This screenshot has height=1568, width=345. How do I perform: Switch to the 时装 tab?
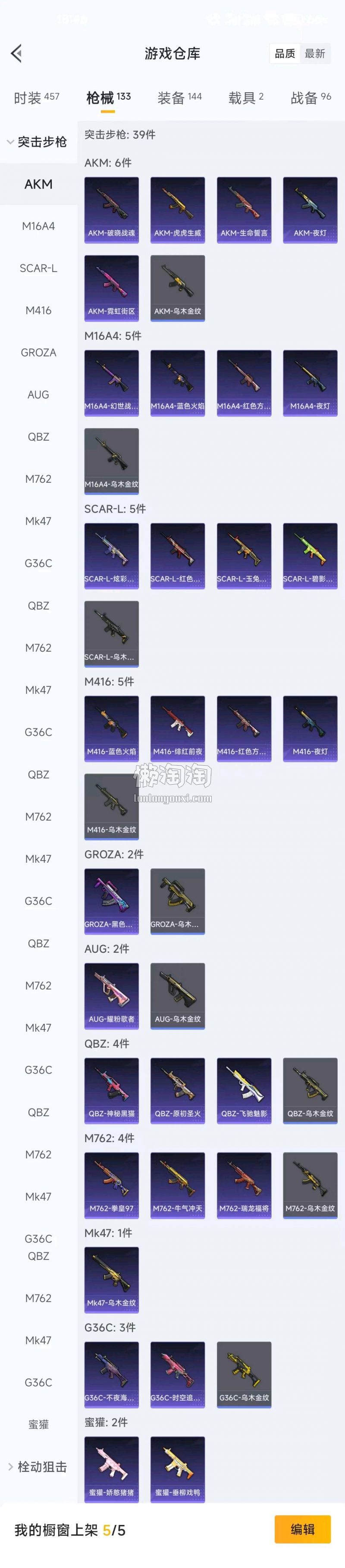click(x=37, y=97)
